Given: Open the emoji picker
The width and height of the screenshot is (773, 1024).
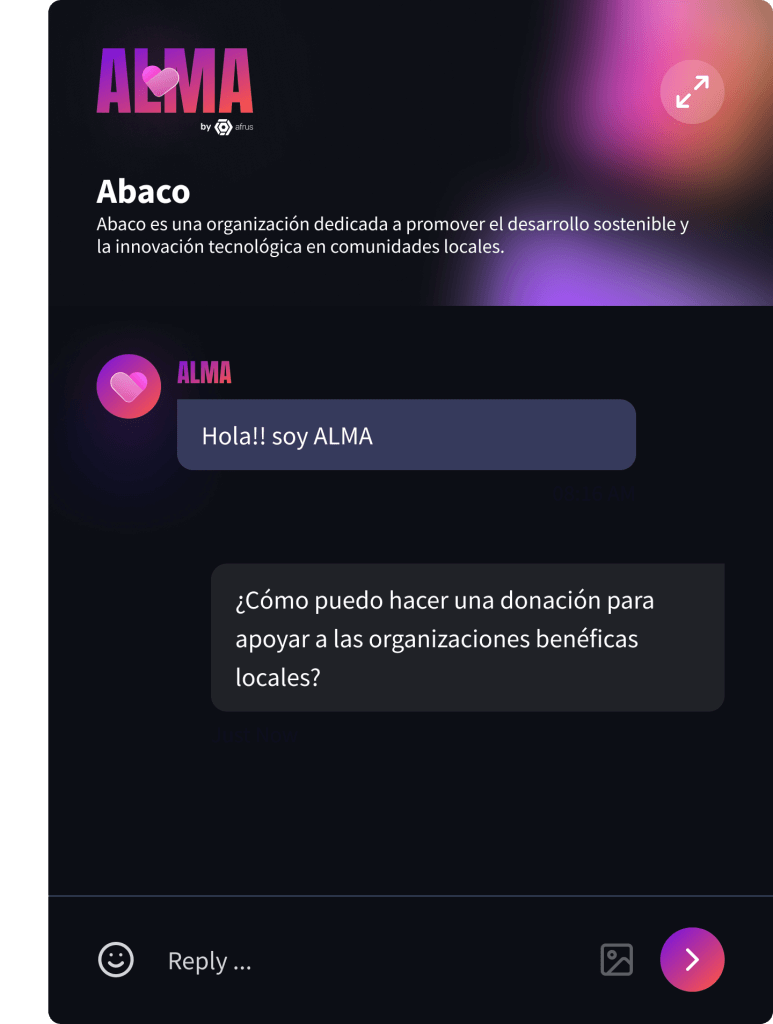Looking at the screenshot, I should pos(116,960).
